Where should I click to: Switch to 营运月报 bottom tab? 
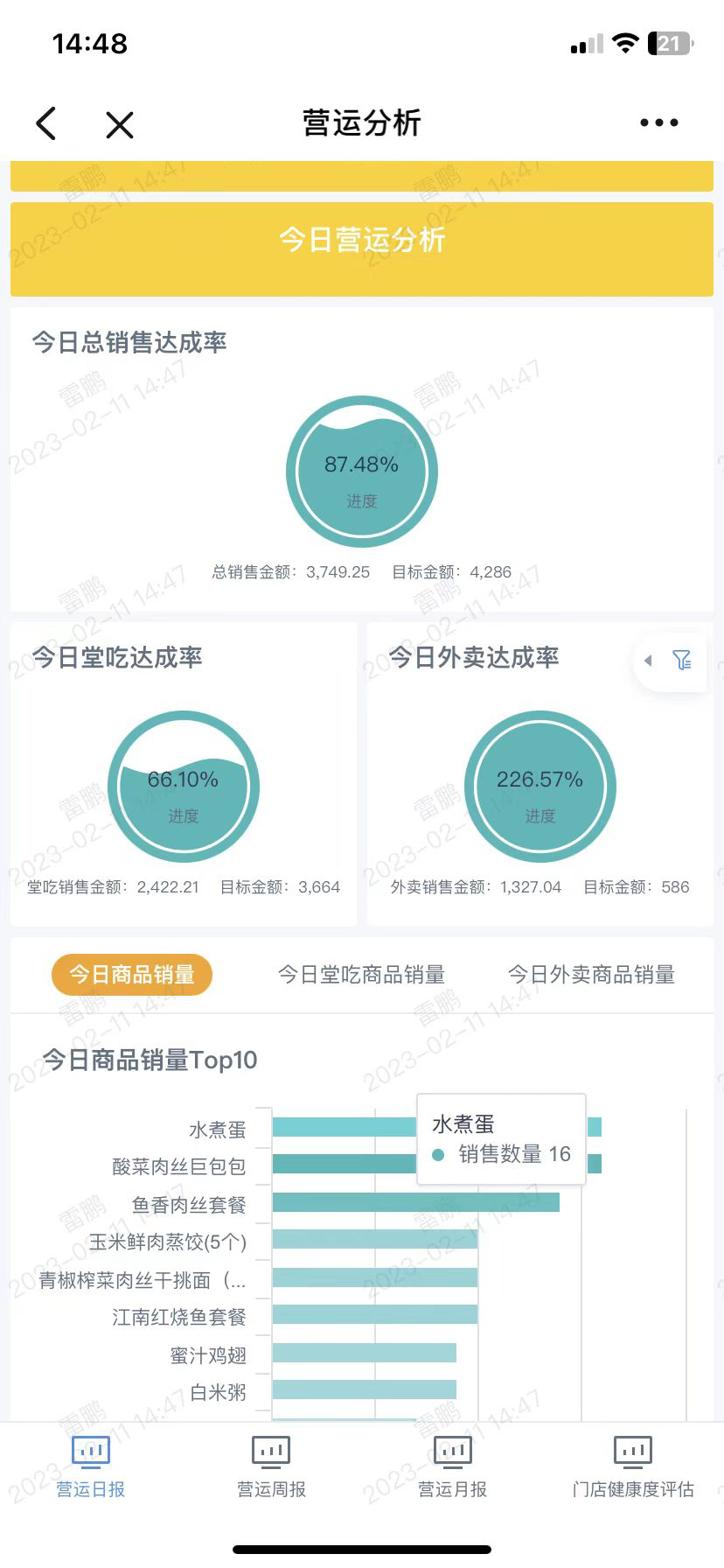(x=452, y=1466)
